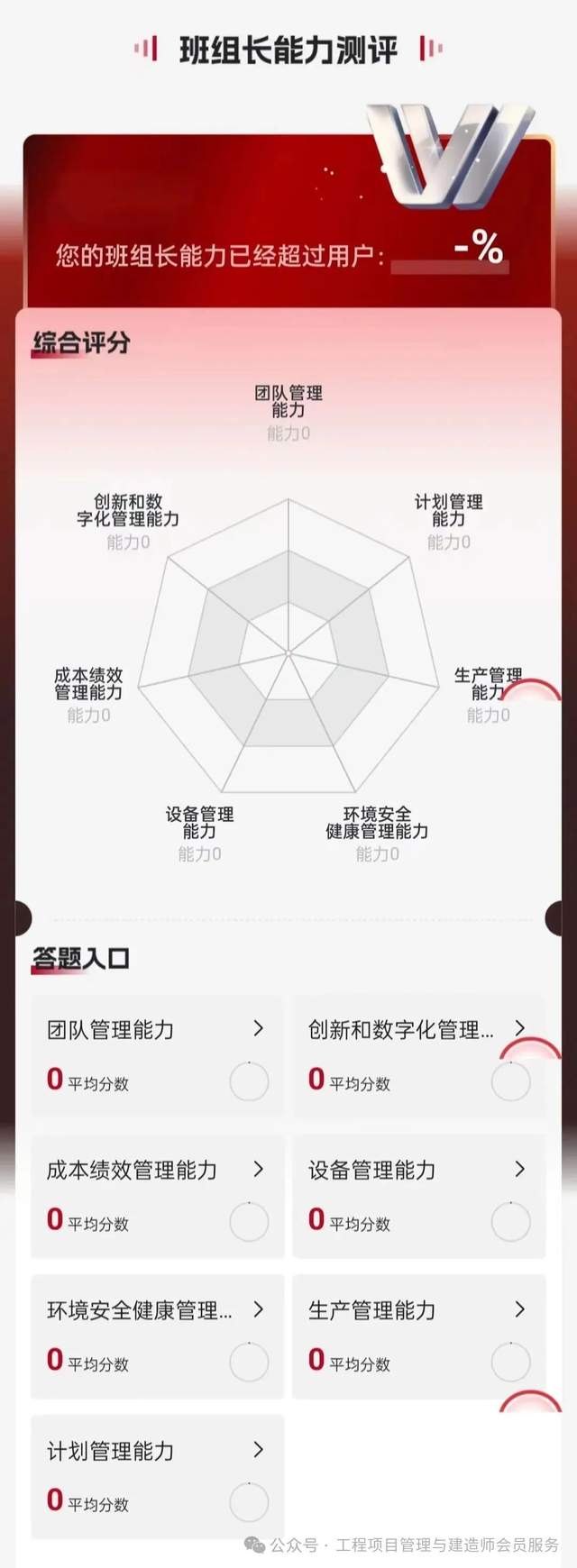Open the 生产管理能力 quiz card
Screen dimensions: 577x1568
pyautogui.click(x=418, y=1336)
